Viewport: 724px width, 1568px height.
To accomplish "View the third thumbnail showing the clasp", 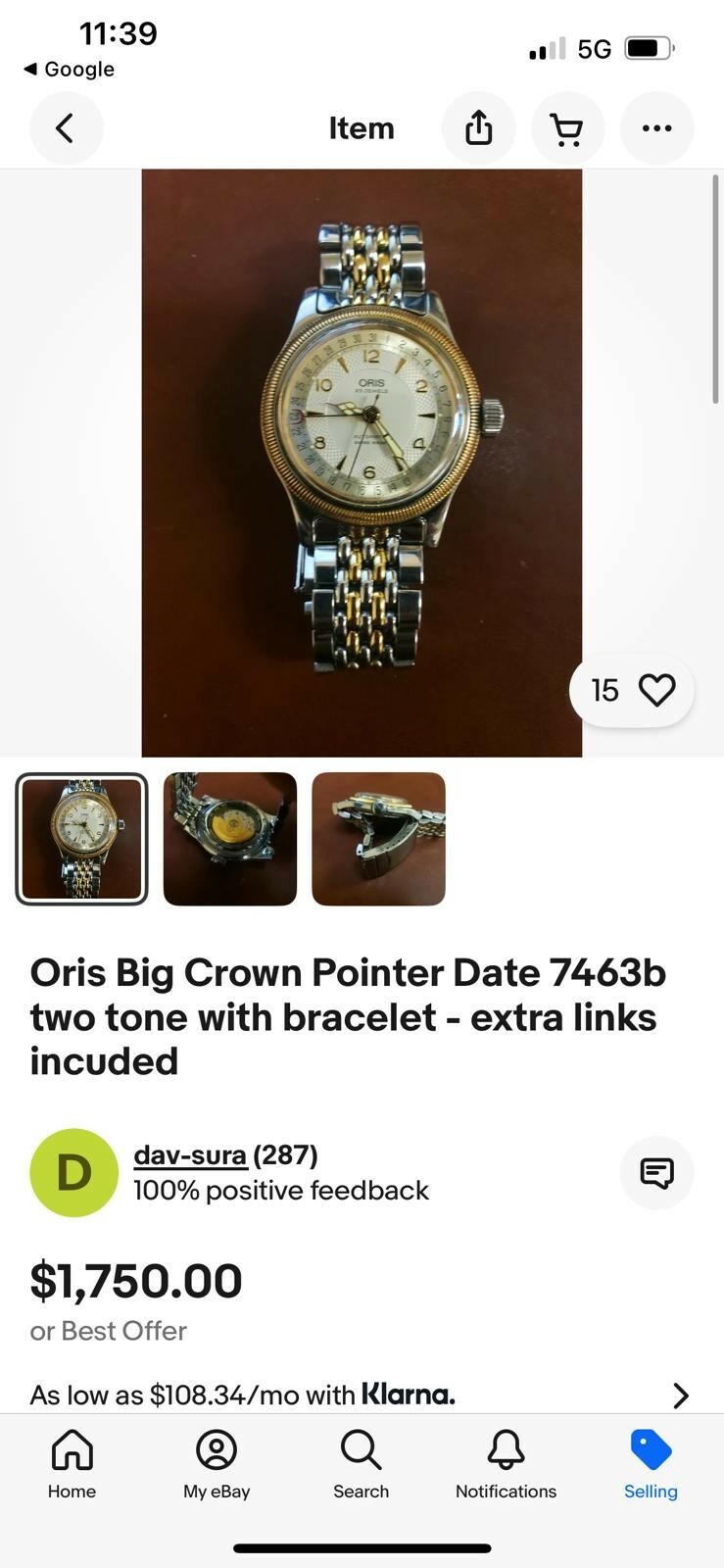I will pyautogui.click(x=379, y=839).
